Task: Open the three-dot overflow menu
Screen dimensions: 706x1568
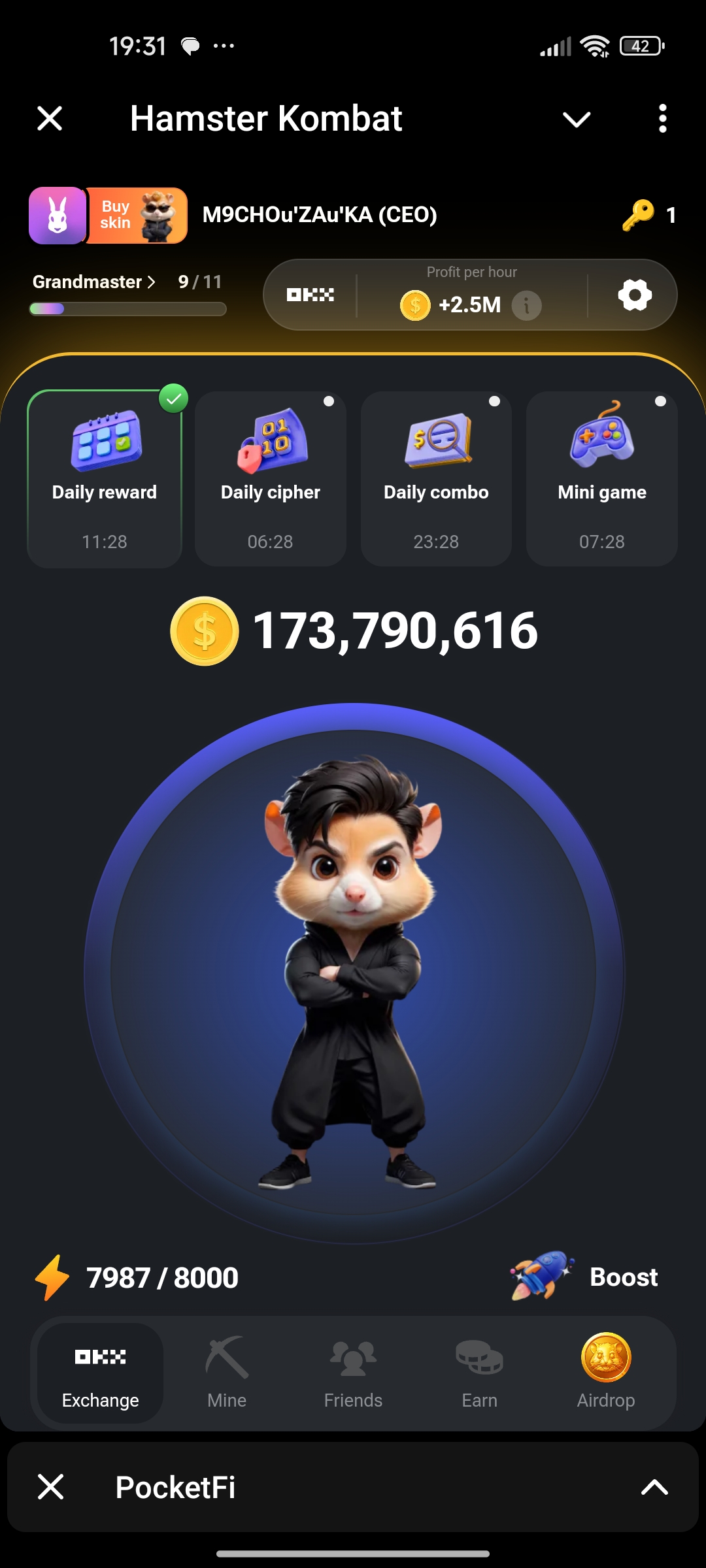Action: click(x=662, y=119)
